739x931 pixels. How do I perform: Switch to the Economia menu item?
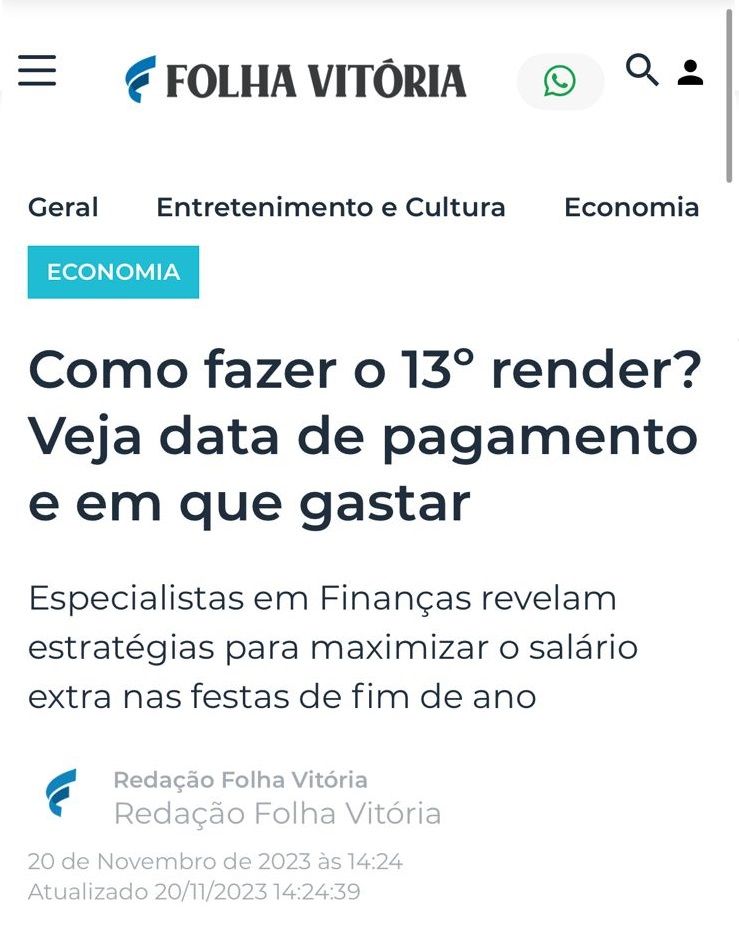pyautogui.click(x=632, y=208)
